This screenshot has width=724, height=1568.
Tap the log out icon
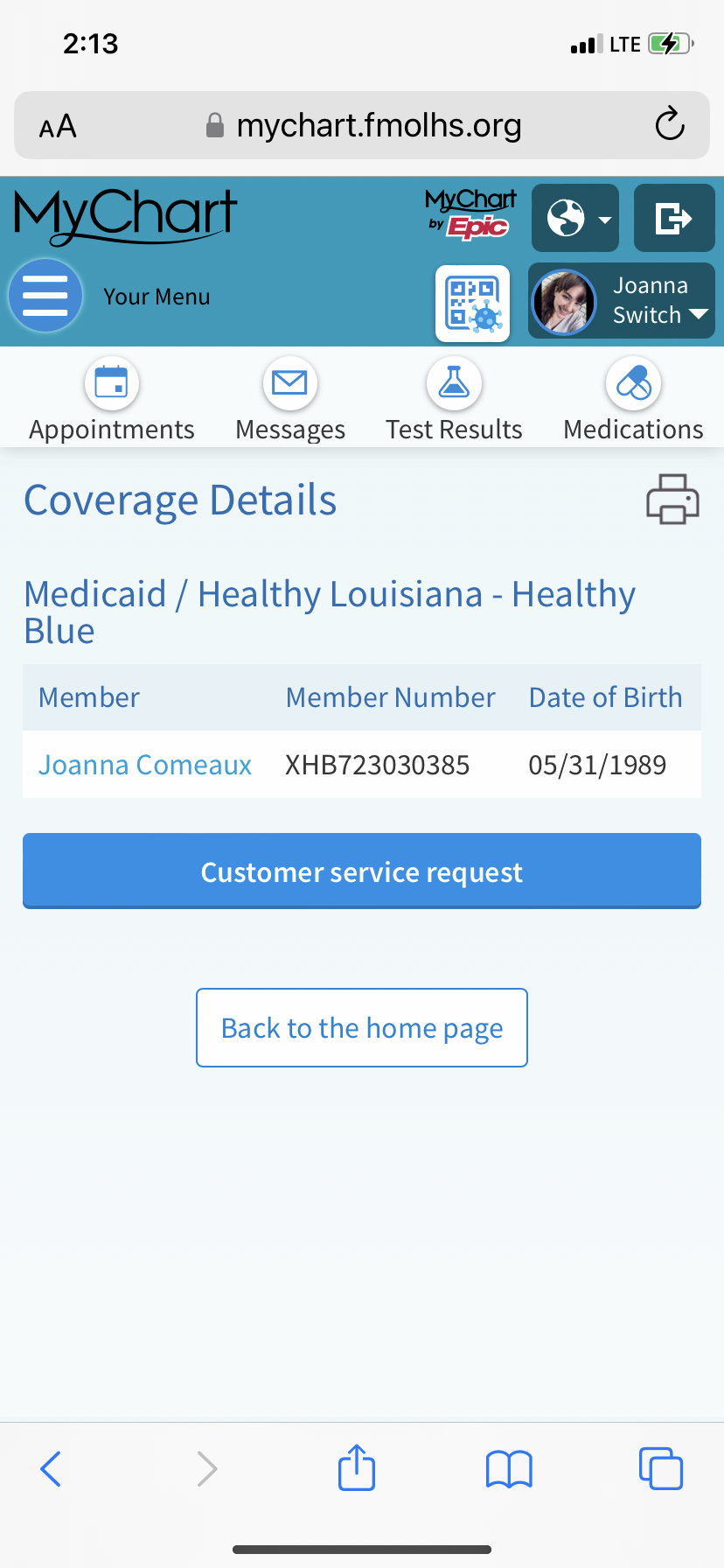pyautogui.click(x=674, y=218)
